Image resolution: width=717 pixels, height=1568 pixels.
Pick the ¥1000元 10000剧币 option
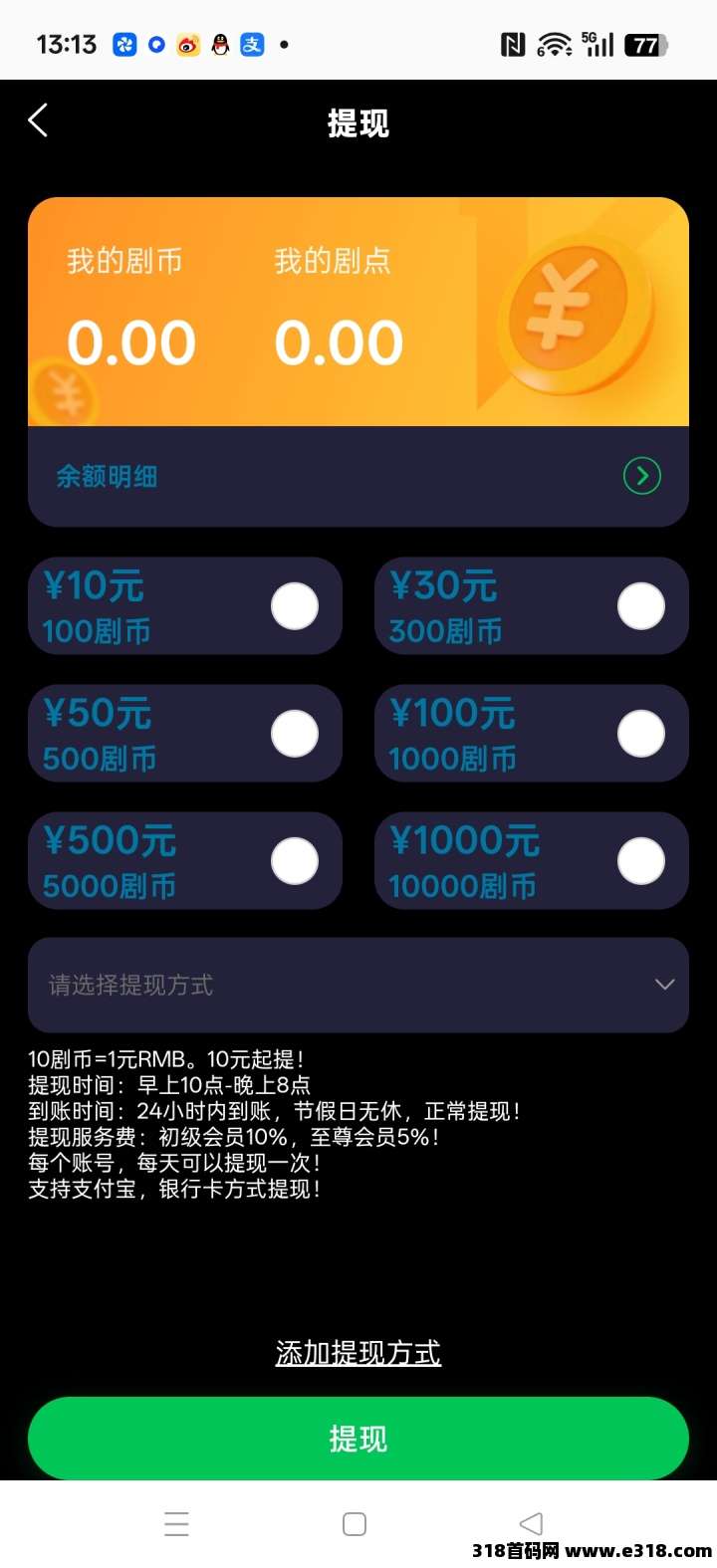click(x=640, y=861)
